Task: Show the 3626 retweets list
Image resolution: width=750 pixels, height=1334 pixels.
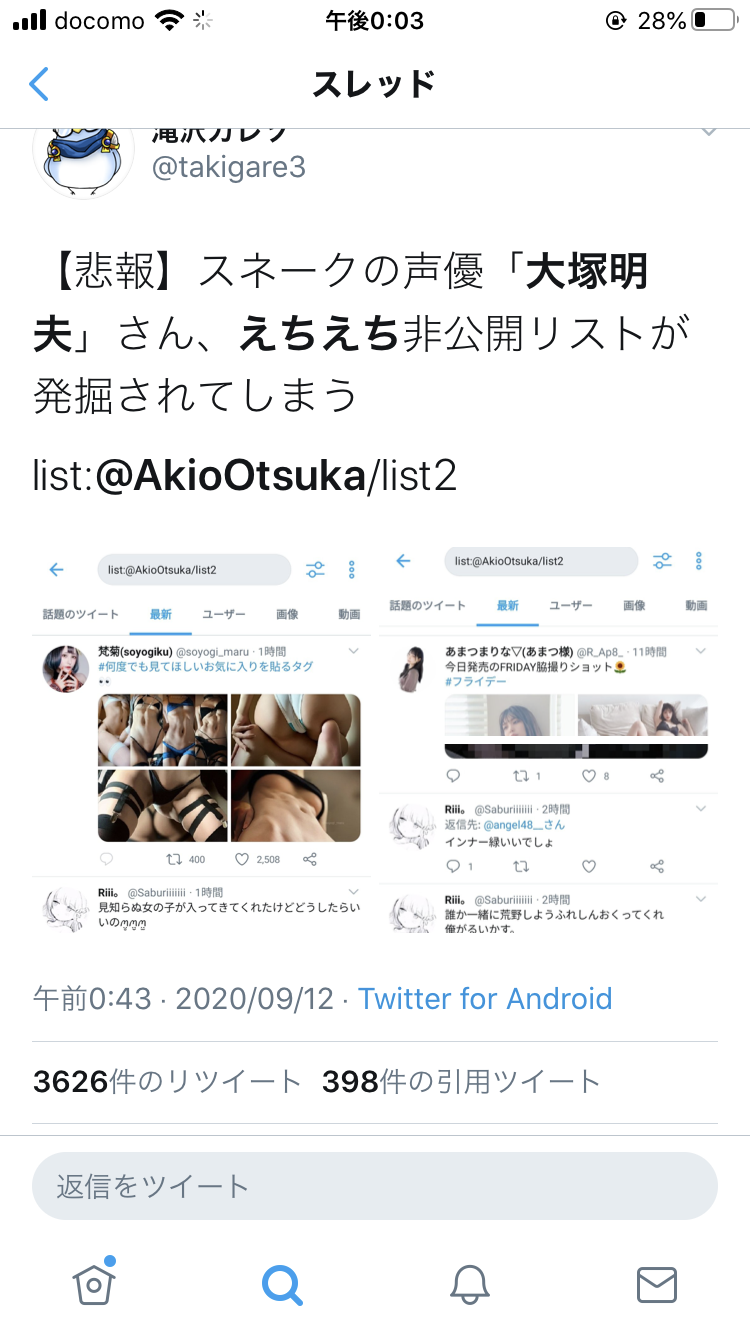Action: tap(167, 1081)
